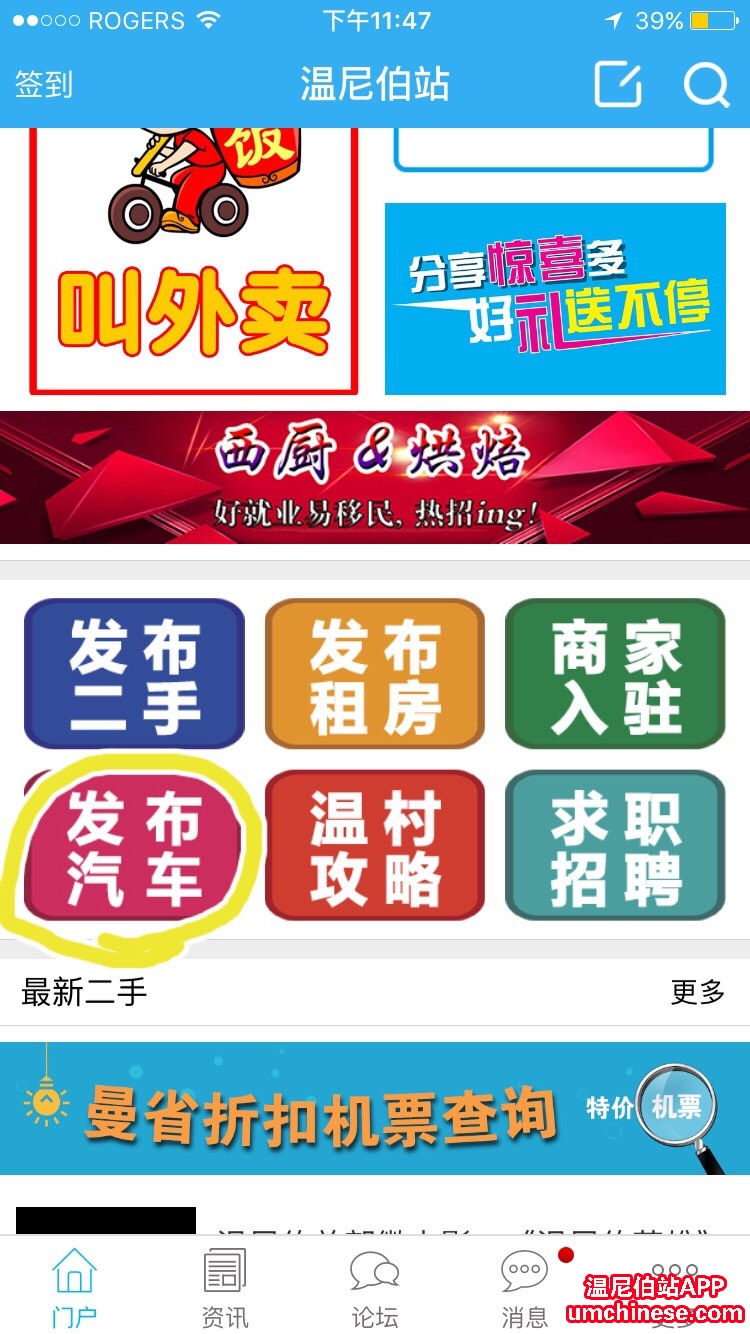The width and height of the screenshot is (750, 1334).
Task: Open 温村攻略 guide tile
Action: pyautogui.click(x=375, y=846)
